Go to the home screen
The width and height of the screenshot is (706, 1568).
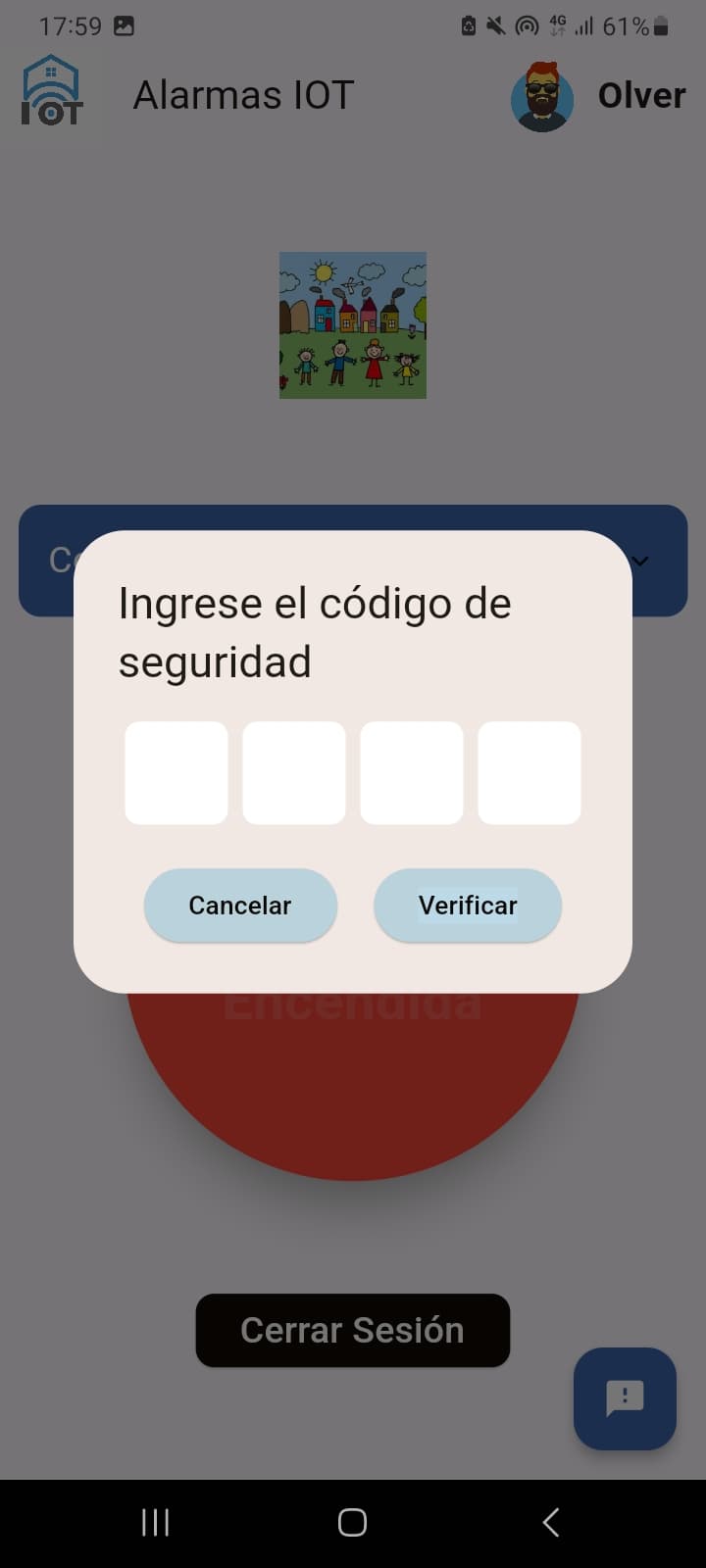point(352,1522)
